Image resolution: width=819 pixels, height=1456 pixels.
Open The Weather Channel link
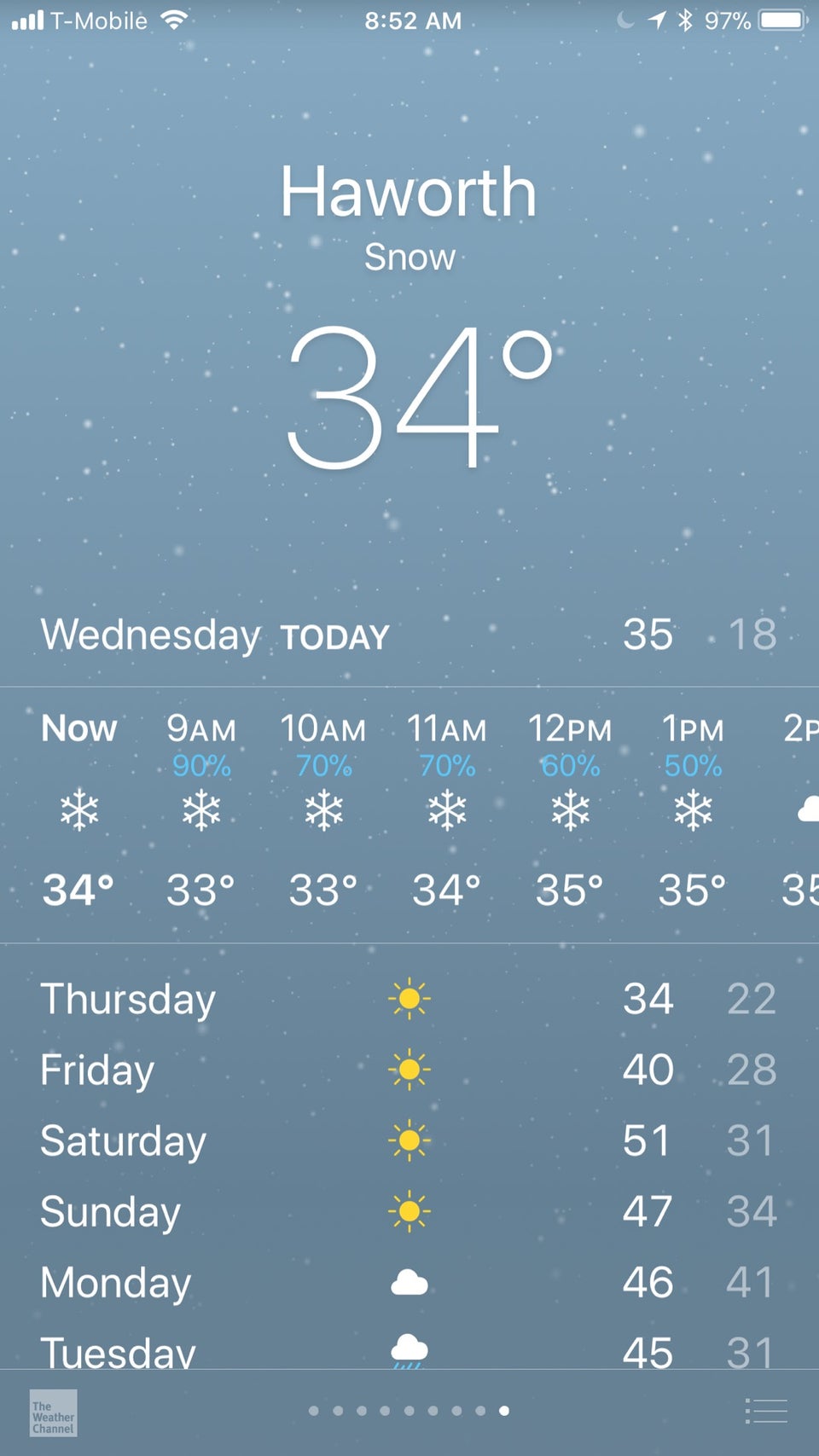tap(53, 1412)
